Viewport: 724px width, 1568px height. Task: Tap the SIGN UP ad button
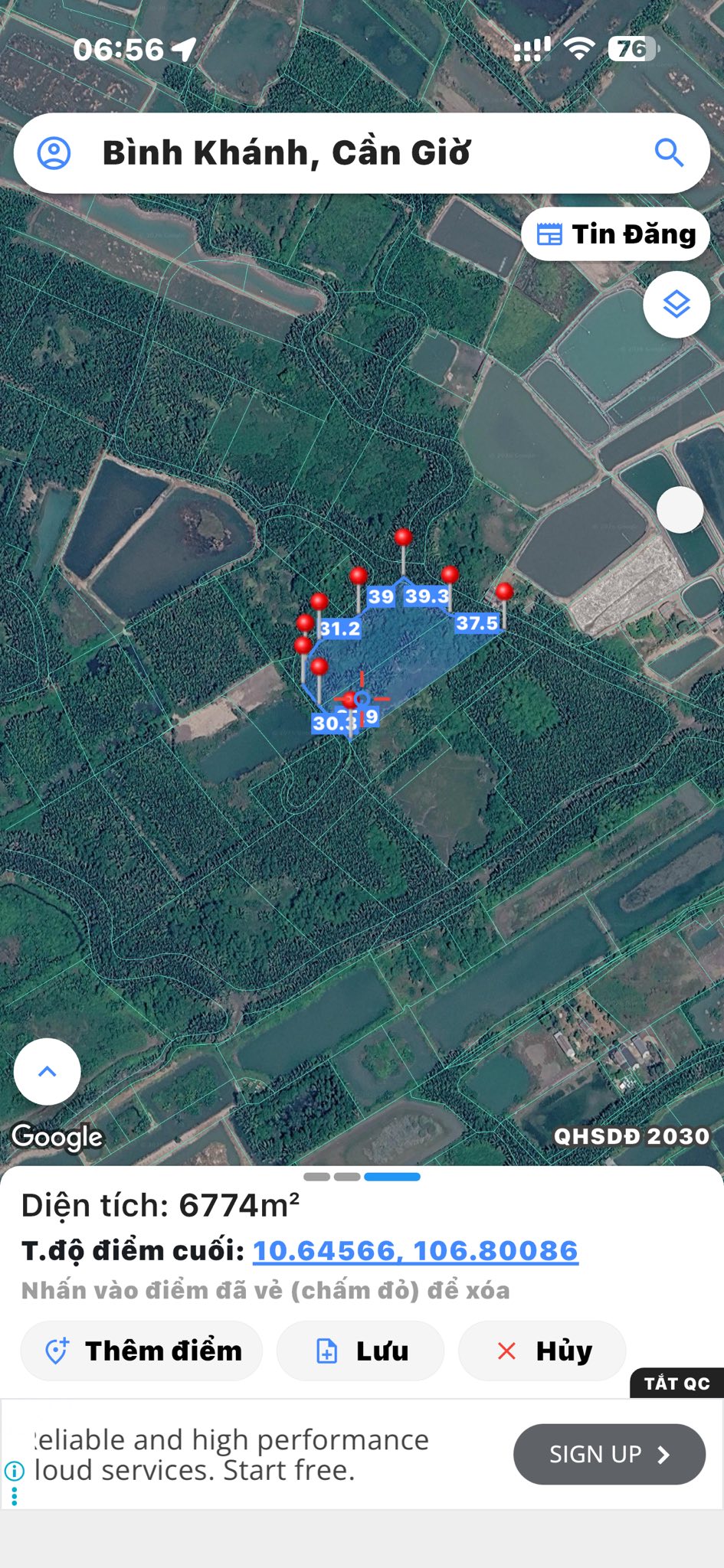tap(609, 1454)
